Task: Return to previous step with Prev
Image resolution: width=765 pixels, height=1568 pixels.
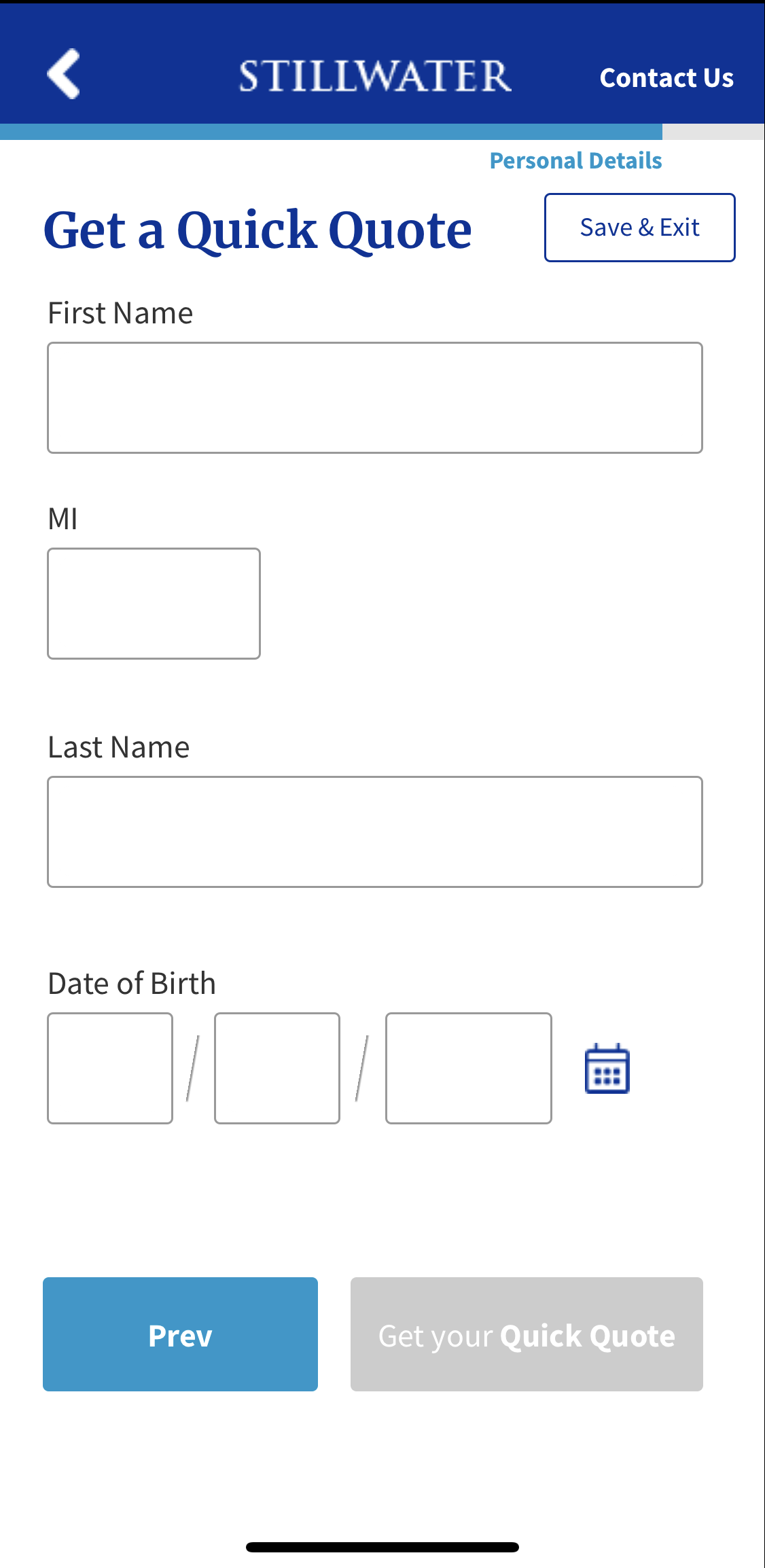Action: coord(180,1334)
